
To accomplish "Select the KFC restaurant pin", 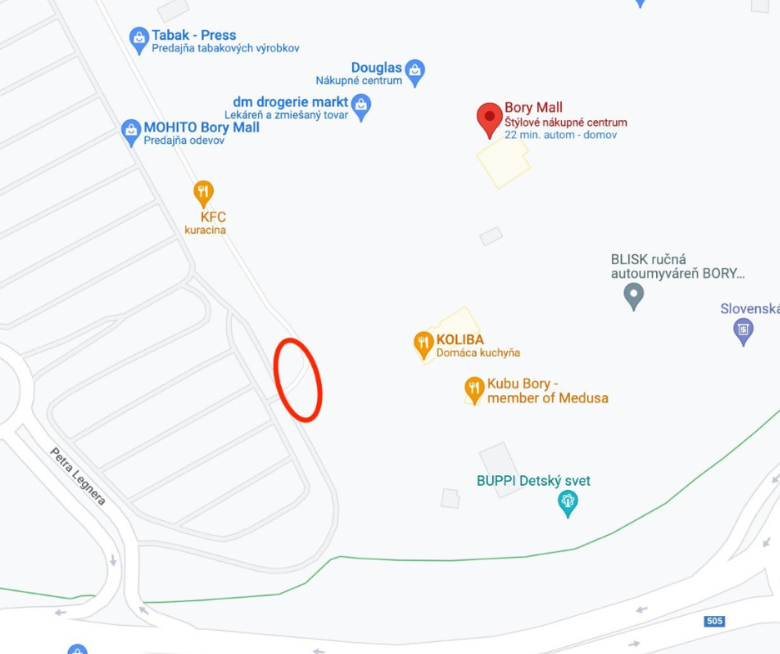I will pos(204,193).
